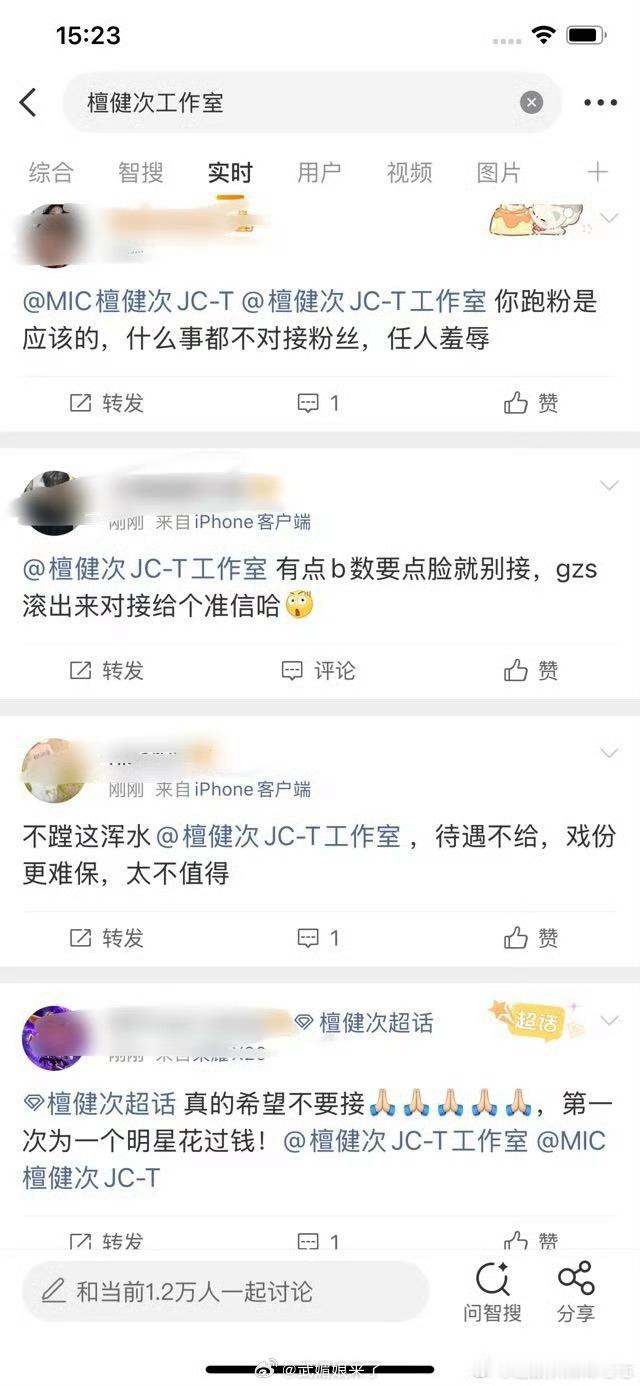Like the 你跑粉是应该的 post
This screenshot has height=1386, width=640.
click(x=531, y=403)
